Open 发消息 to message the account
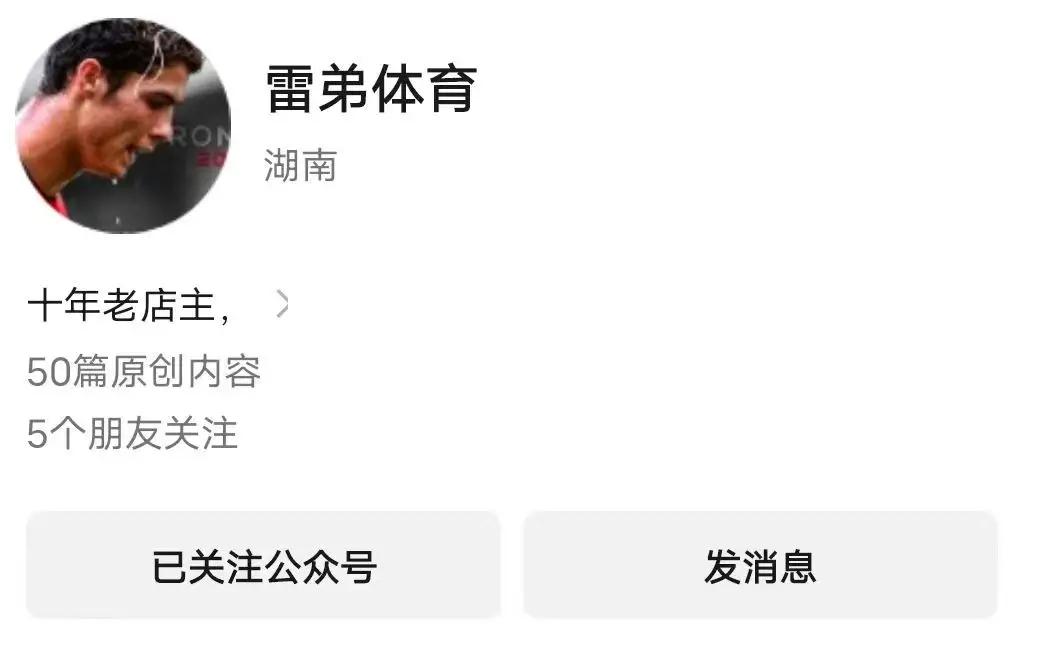The width and height of the screenshot is (1051, 657). 760,566
